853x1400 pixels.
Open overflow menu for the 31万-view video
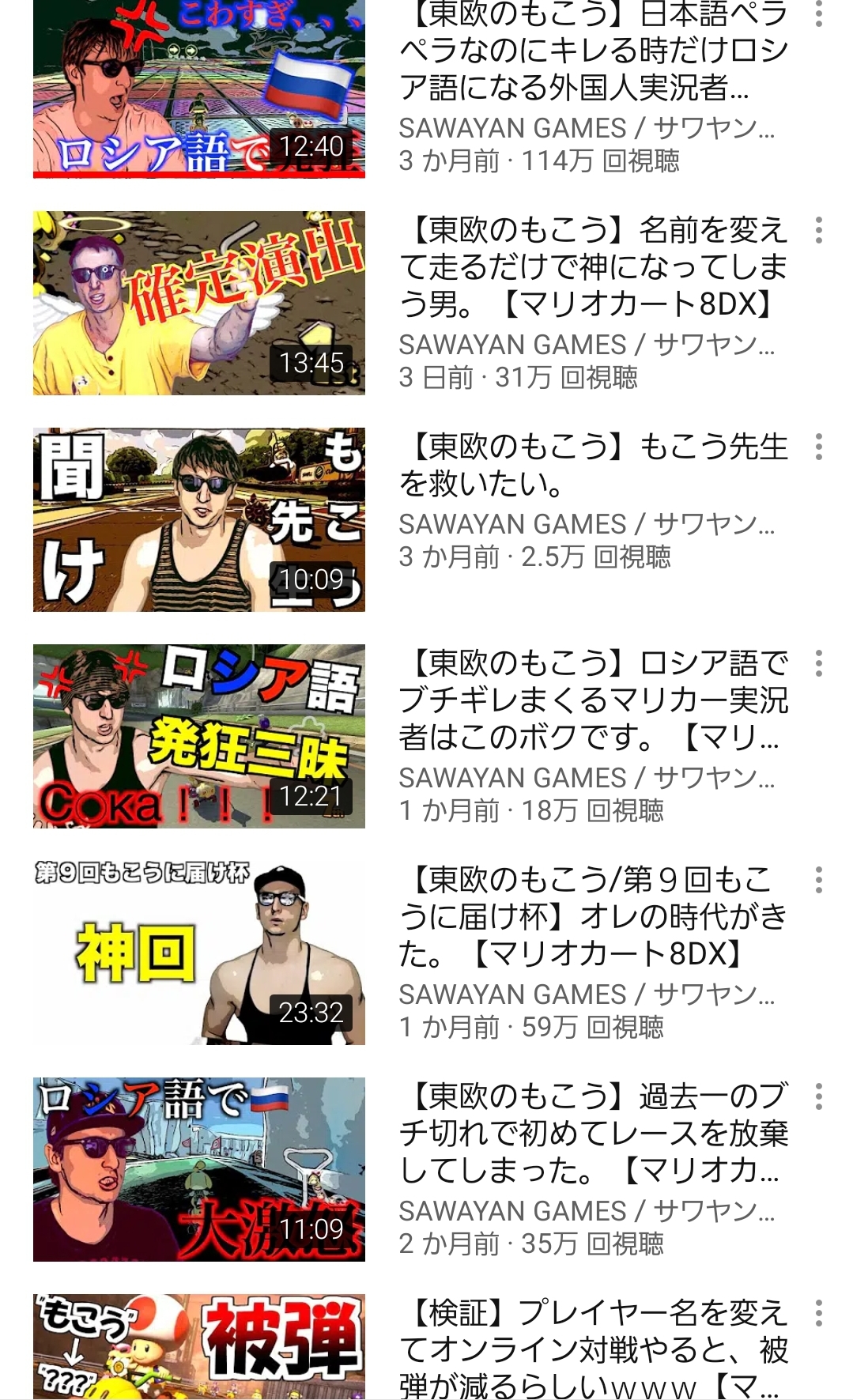click(819, 230)
